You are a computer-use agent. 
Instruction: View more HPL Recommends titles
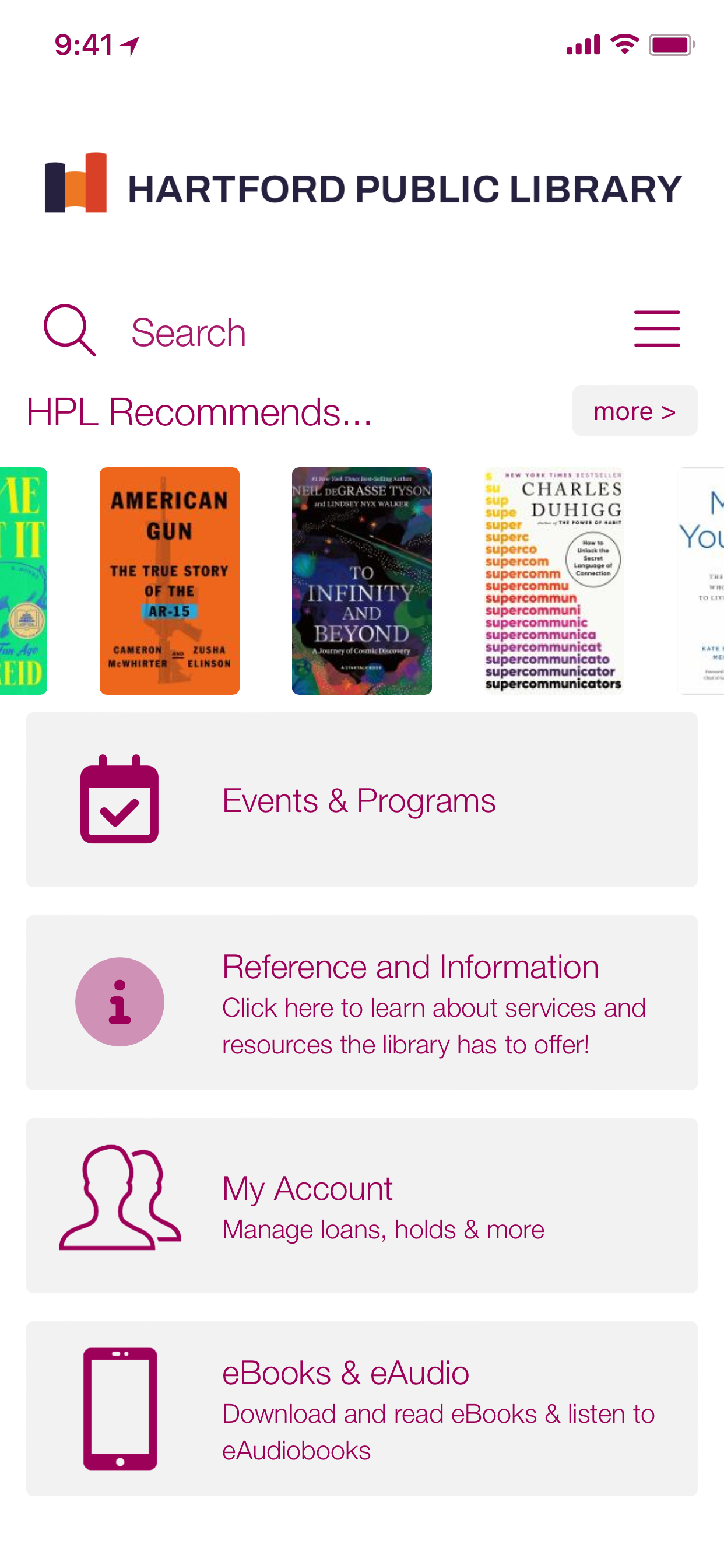[634, 411]
